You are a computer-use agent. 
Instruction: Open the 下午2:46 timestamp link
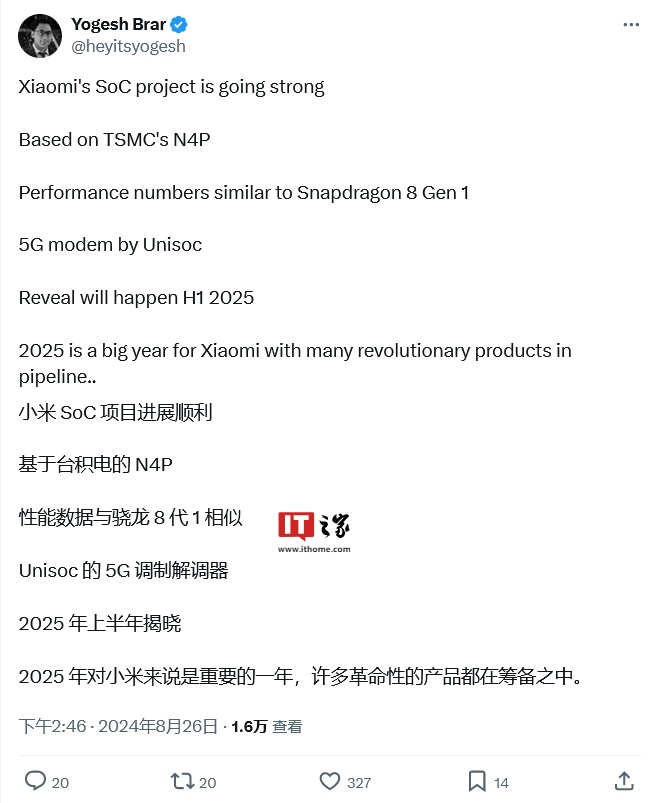pyautogui.click(x=51, y=727)
